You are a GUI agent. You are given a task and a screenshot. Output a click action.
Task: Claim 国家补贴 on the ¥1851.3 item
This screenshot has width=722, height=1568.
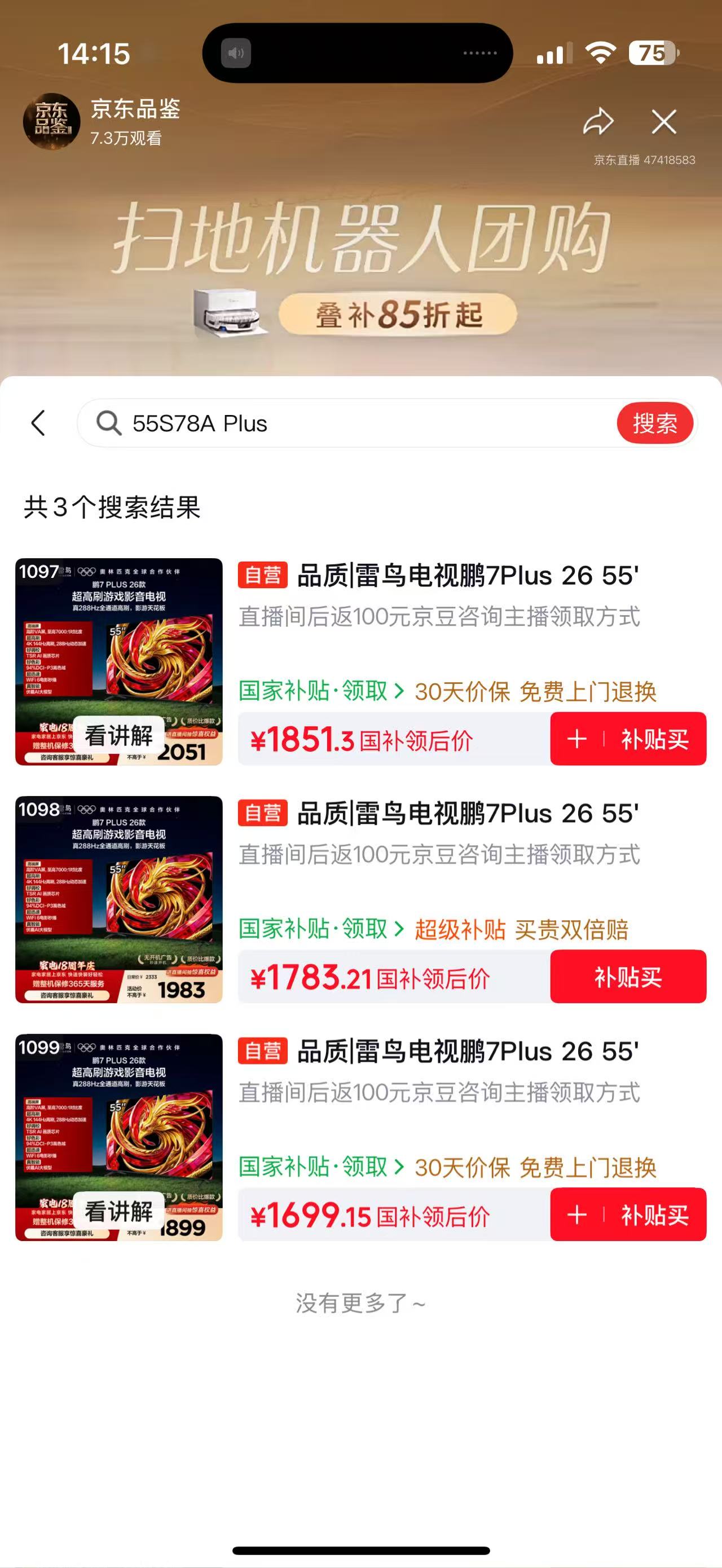tap(321, 691)
